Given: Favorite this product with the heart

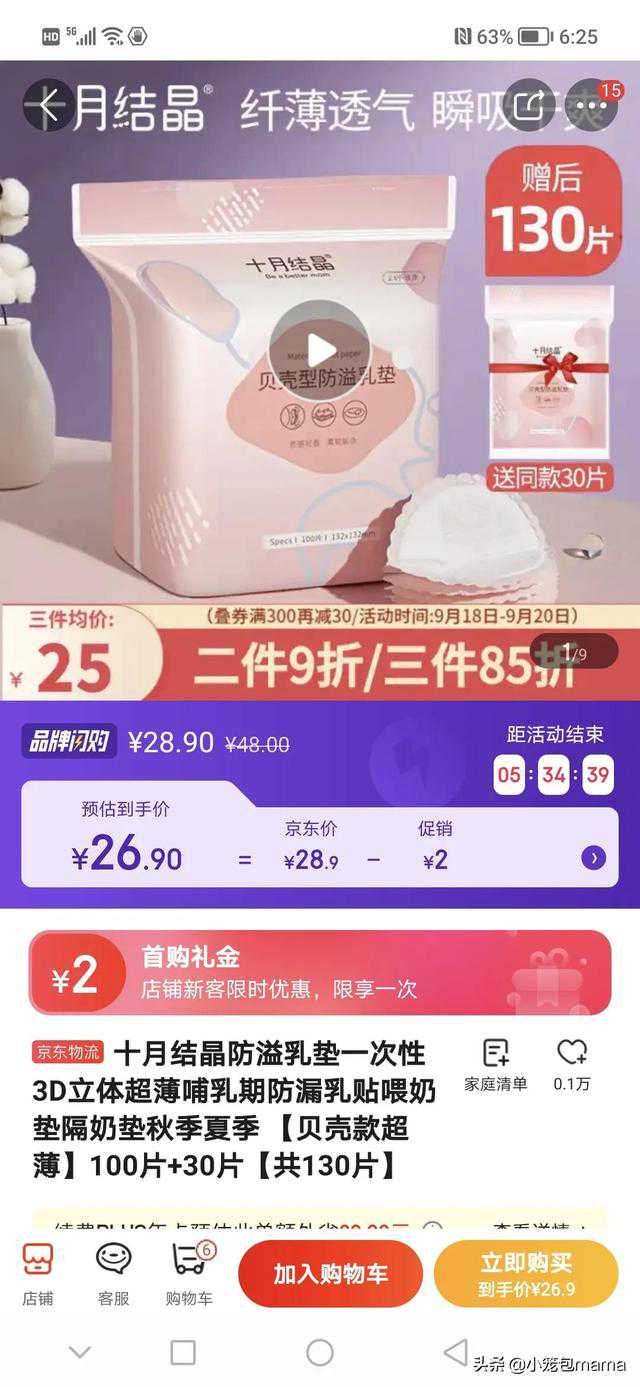Looking at the screenshot, I should pos(572,1064).
